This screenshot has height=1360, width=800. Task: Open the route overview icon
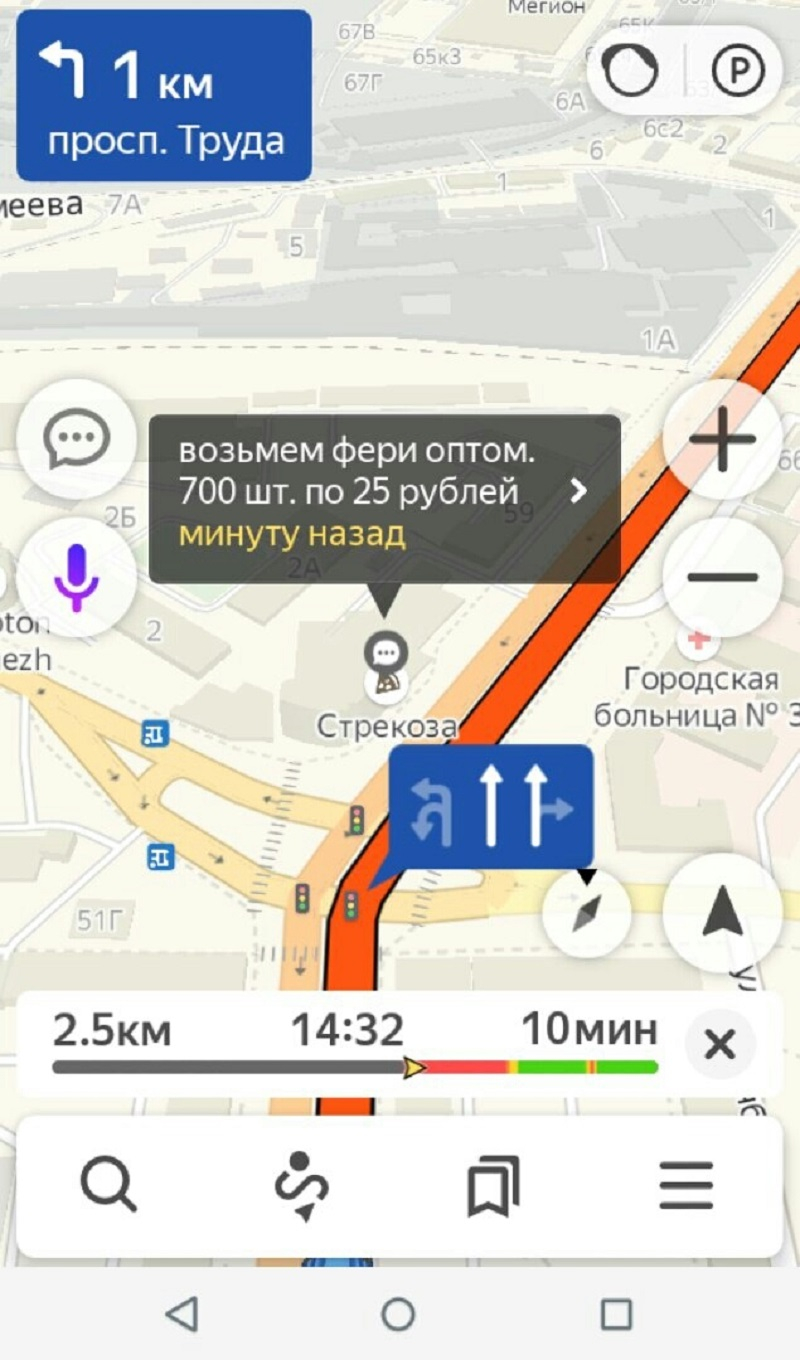pos(301,1187)
